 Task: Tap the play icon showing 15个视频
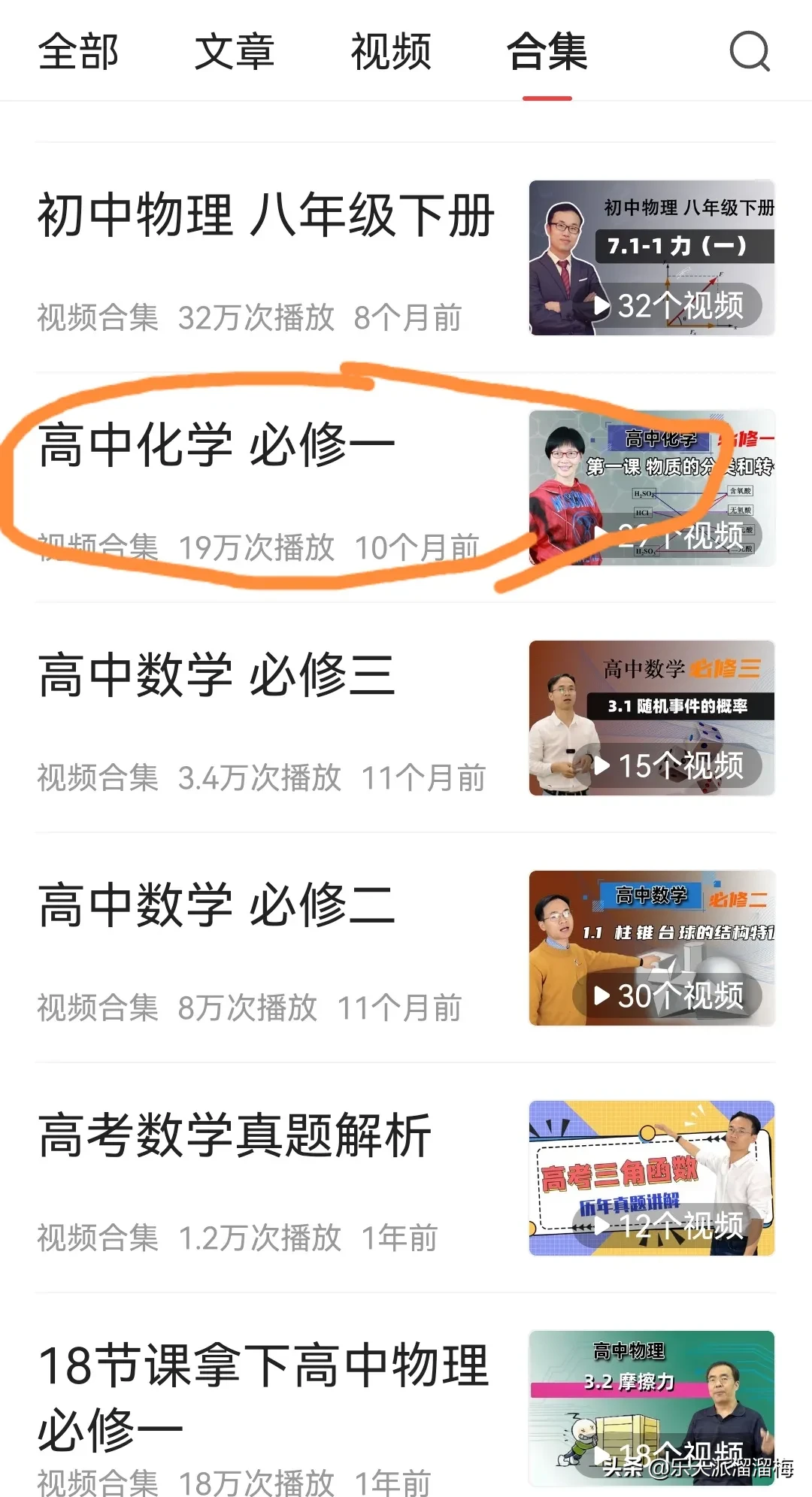[x=601, y=767]
